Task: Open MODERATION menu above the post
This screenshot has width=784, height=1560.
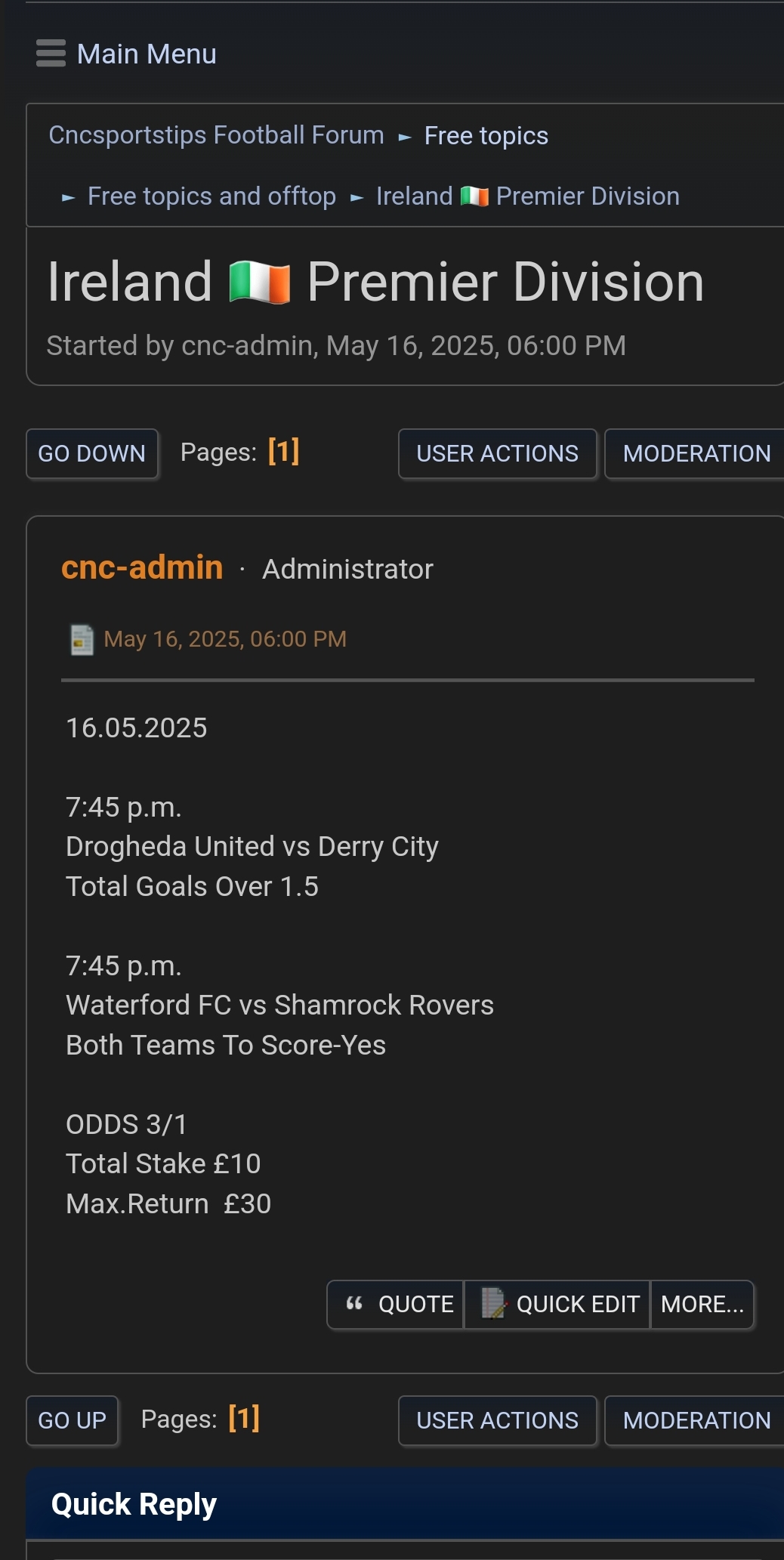Action: pyautogui.click(x=695, y=453)
